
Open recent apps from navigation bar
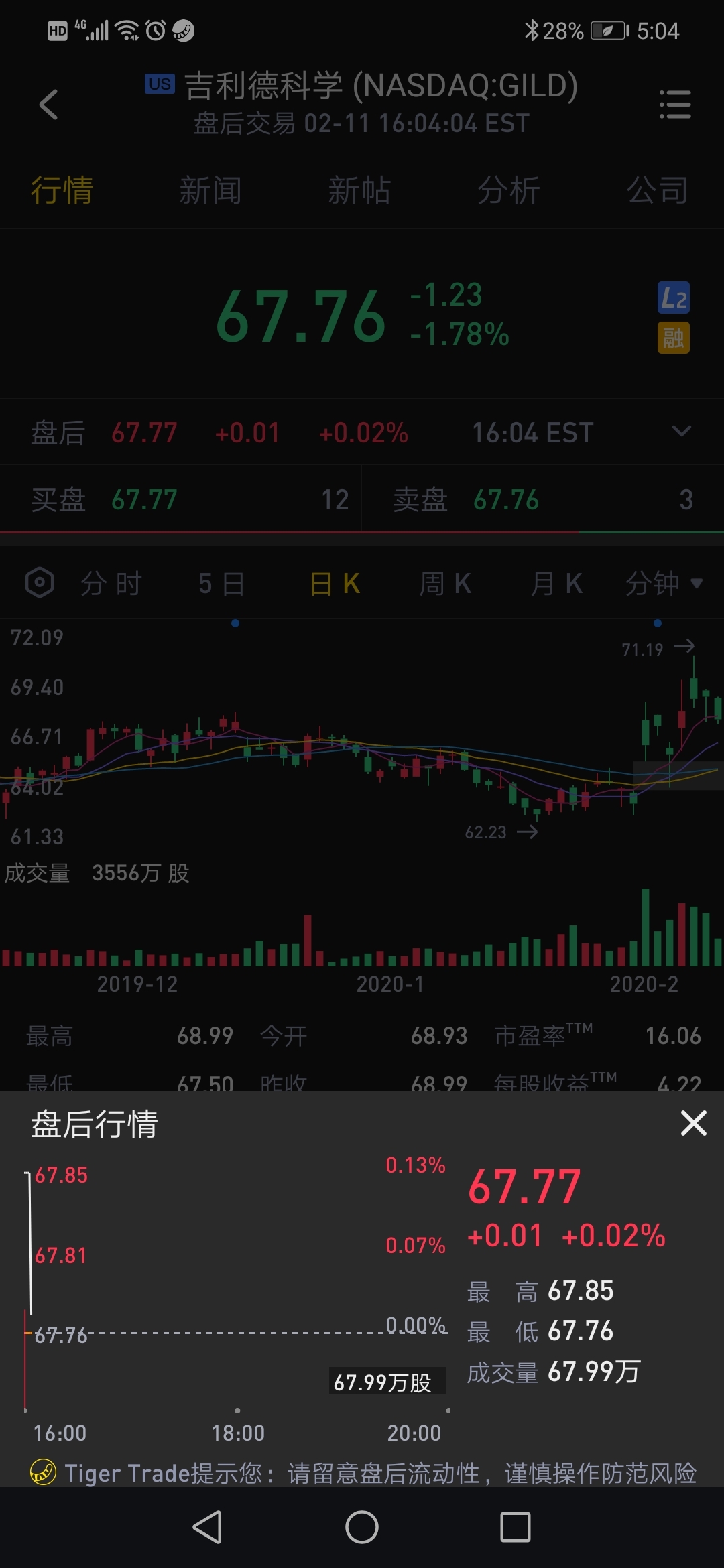click(x=516, y=1527)
